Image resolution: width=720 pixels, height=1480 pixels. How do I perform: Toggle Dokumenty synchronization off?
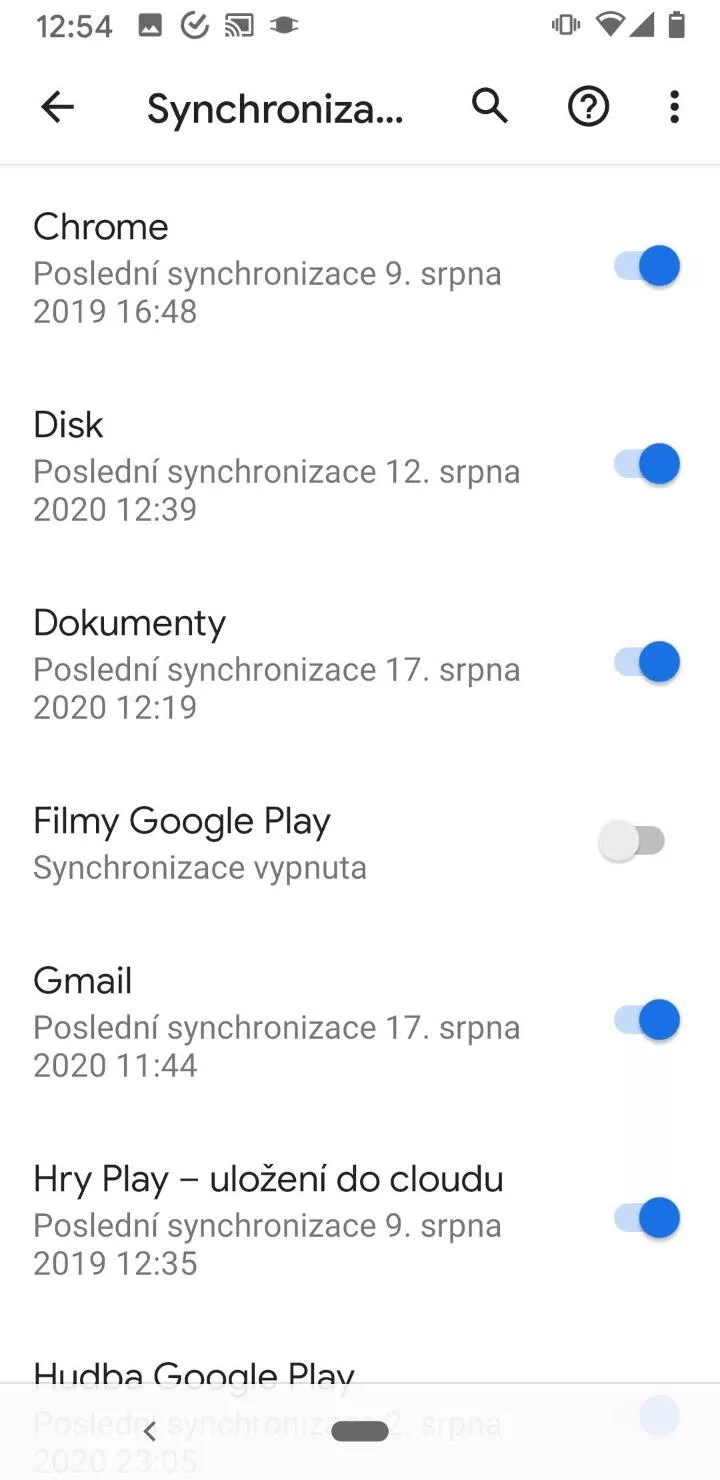(646, 662)
